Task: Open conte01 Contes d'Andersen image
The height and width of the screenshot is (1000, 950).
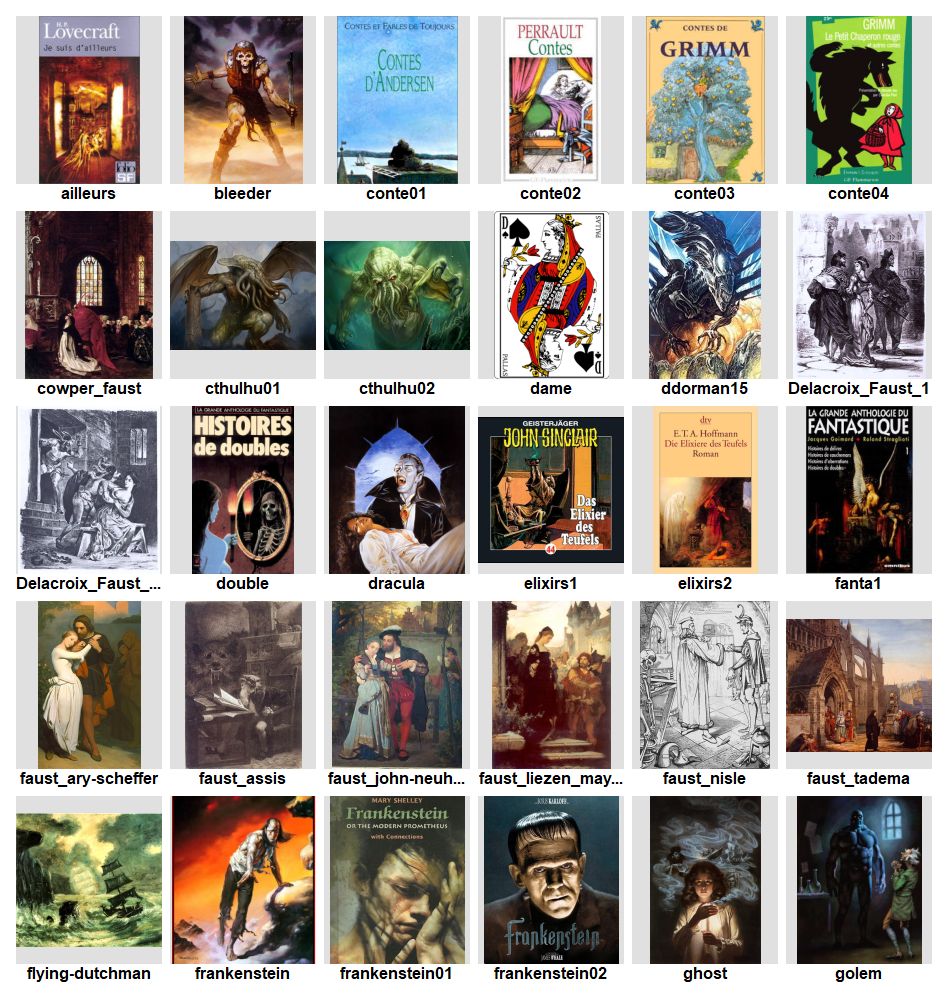Action: click(397, 100)
